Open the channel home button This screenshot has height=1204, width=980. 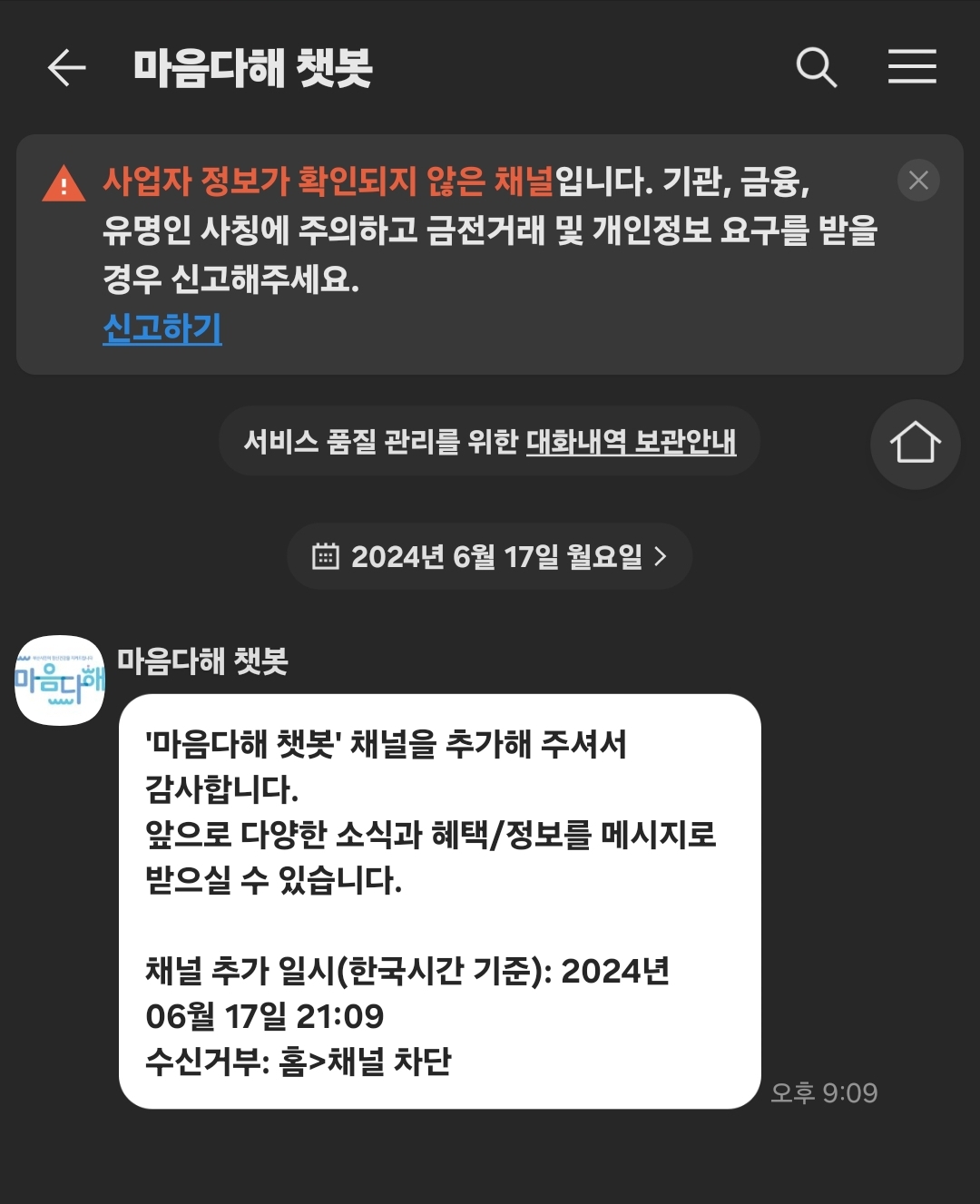(915, 444)
